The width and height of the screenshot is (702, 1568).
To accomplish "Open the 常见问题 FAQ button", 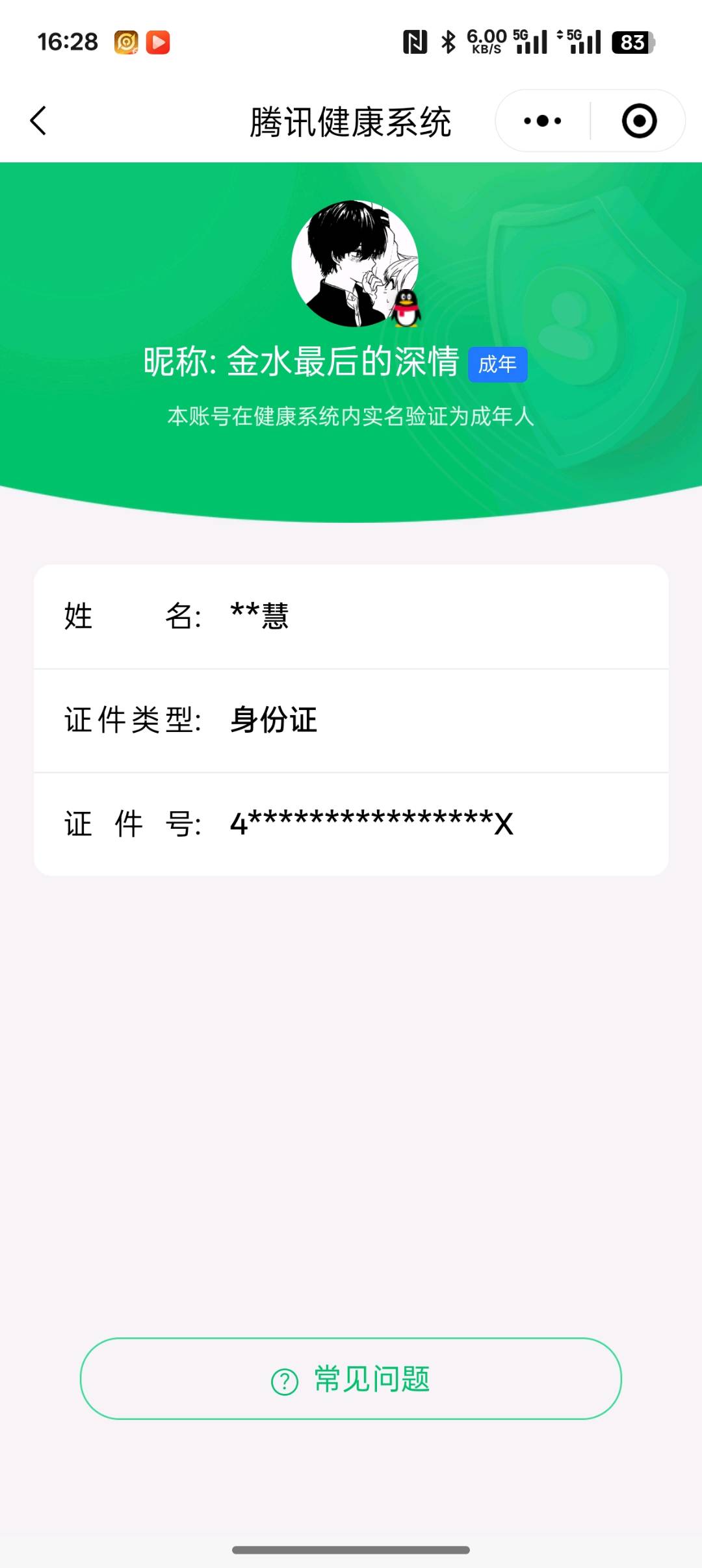I will (x=351, y=1378).
